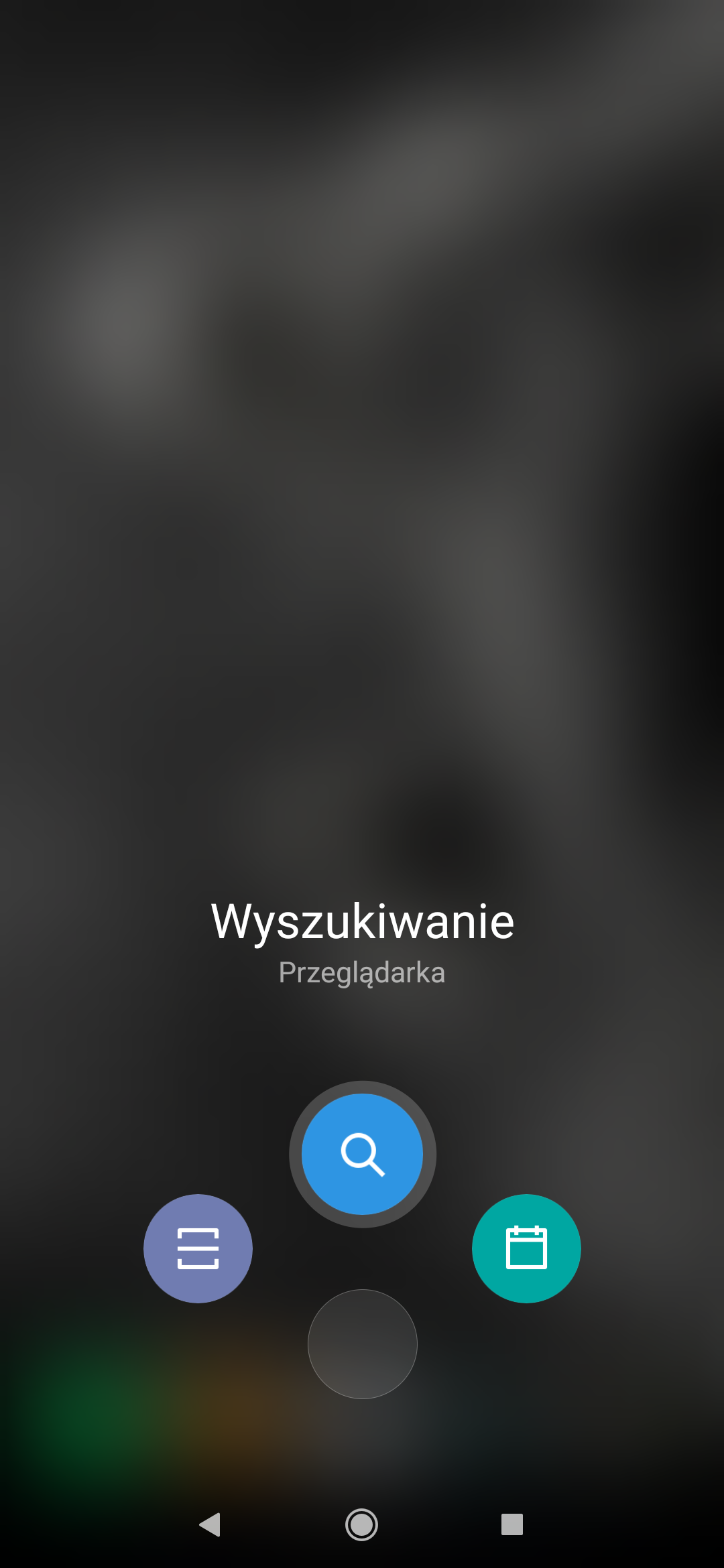
Task: Open the teal calendar shortcut
Action: (526, 1248)
